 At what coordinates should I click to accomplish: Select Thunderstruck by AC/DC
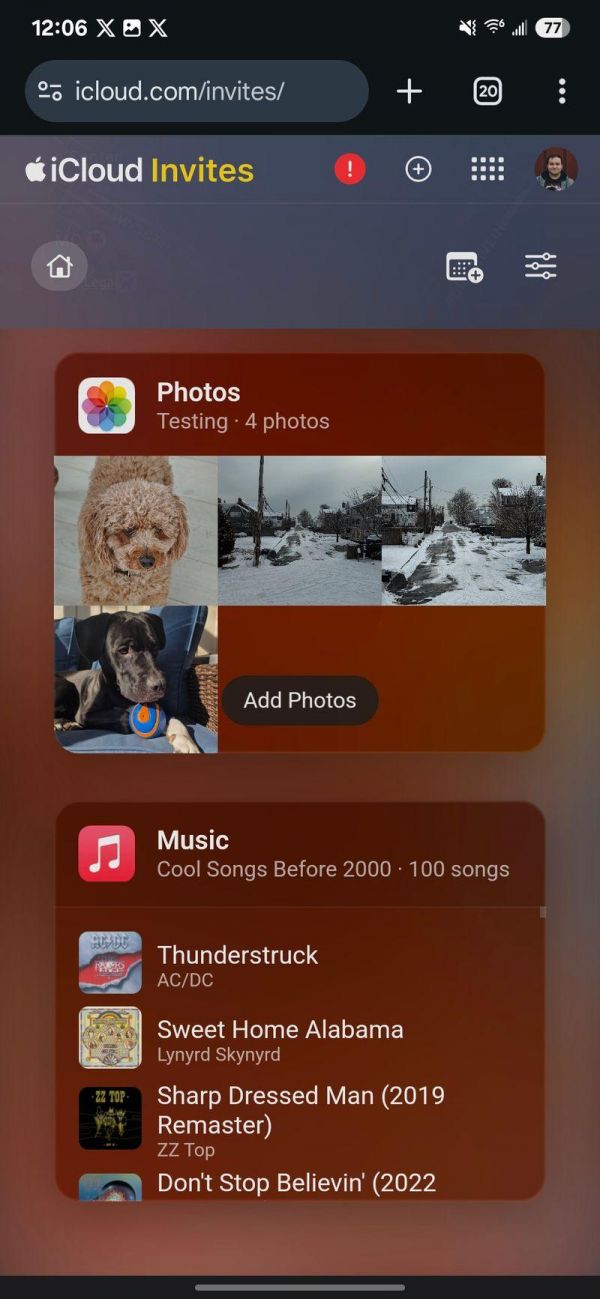pos(237,965)
